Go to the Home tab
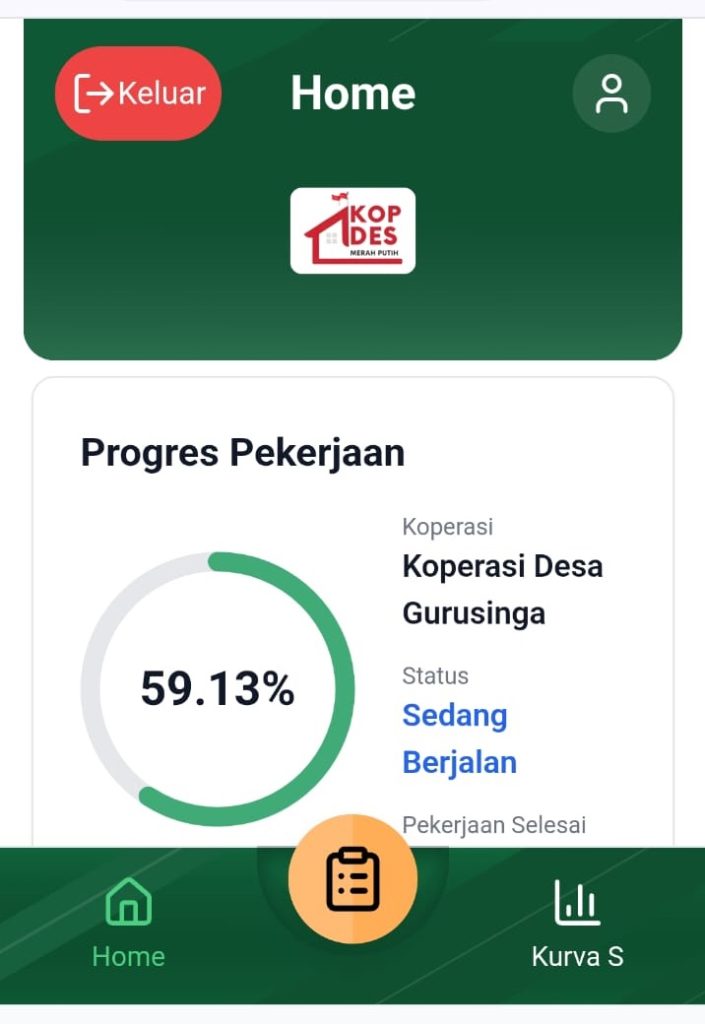The width and height of the screenshot is (705, 1024). tap(128, 924)
